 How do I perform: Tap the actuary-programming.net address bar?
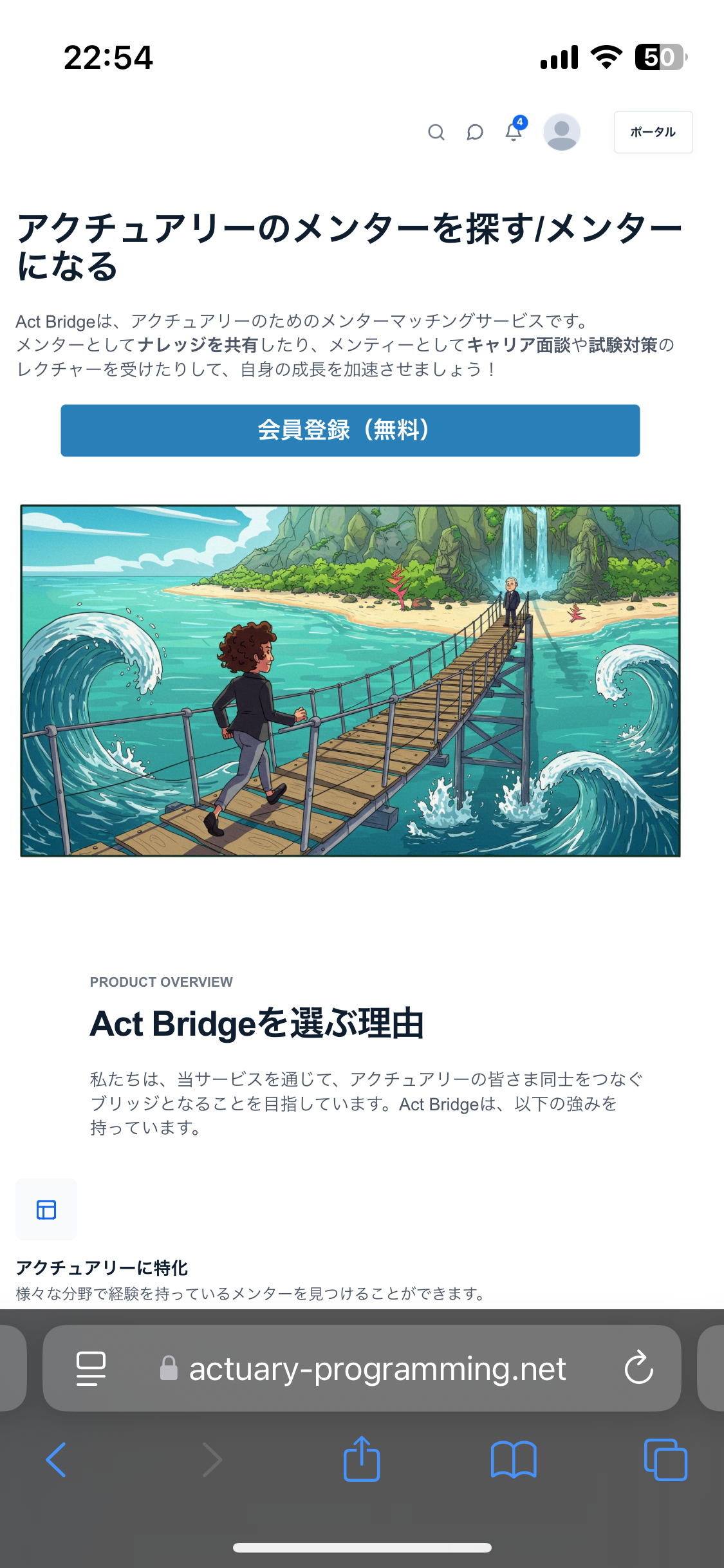coord(377,1368)
